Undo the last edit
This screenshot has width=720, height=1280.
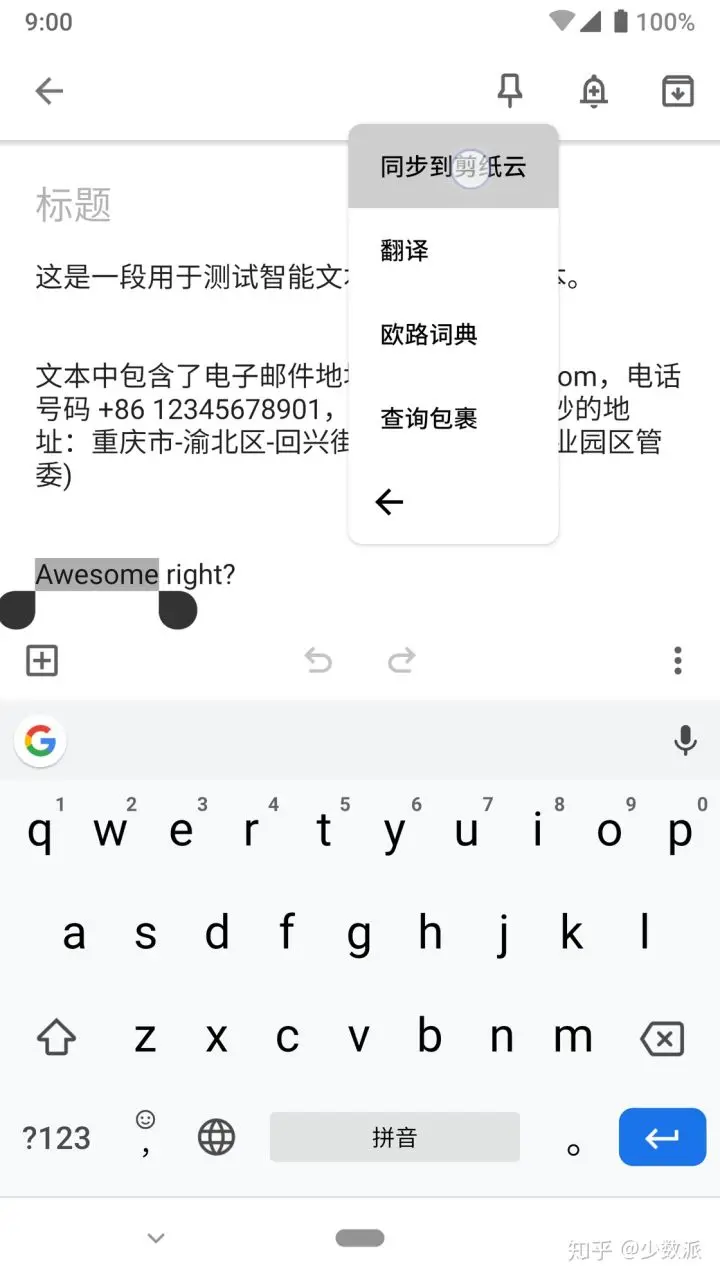pos(318,660)
